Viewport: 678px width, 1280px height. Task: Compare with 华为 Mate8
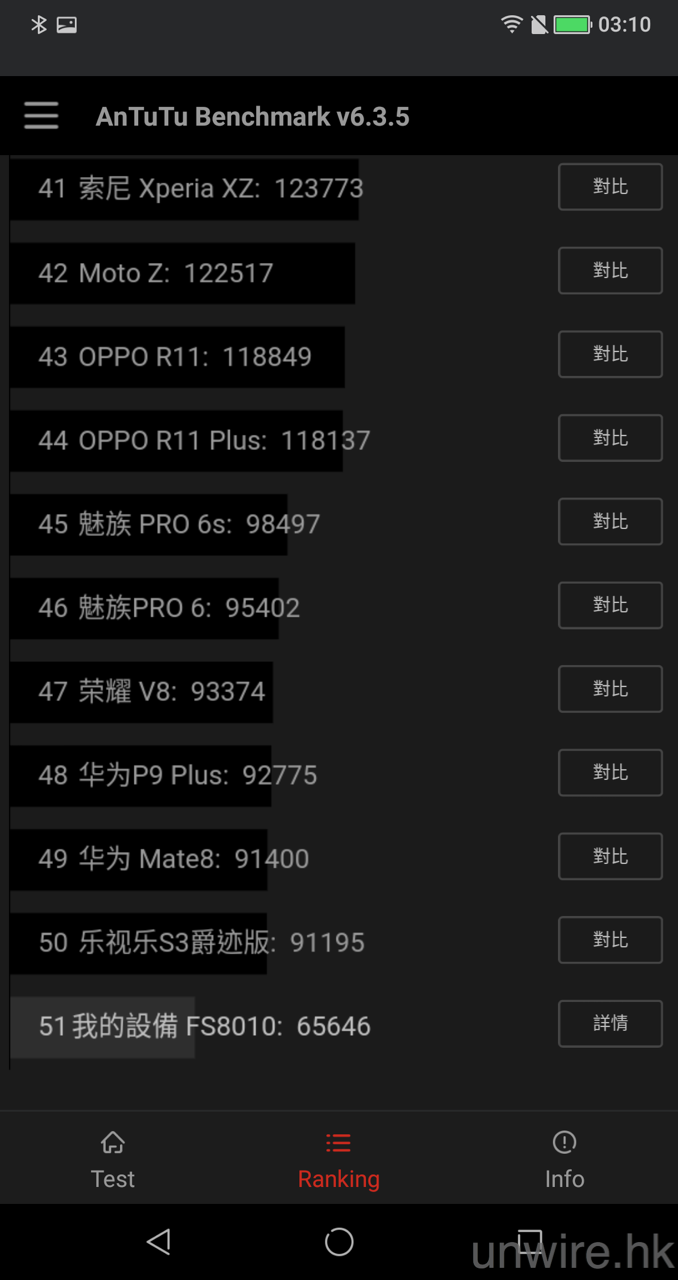pyautogui.click(x=610, y=856)
